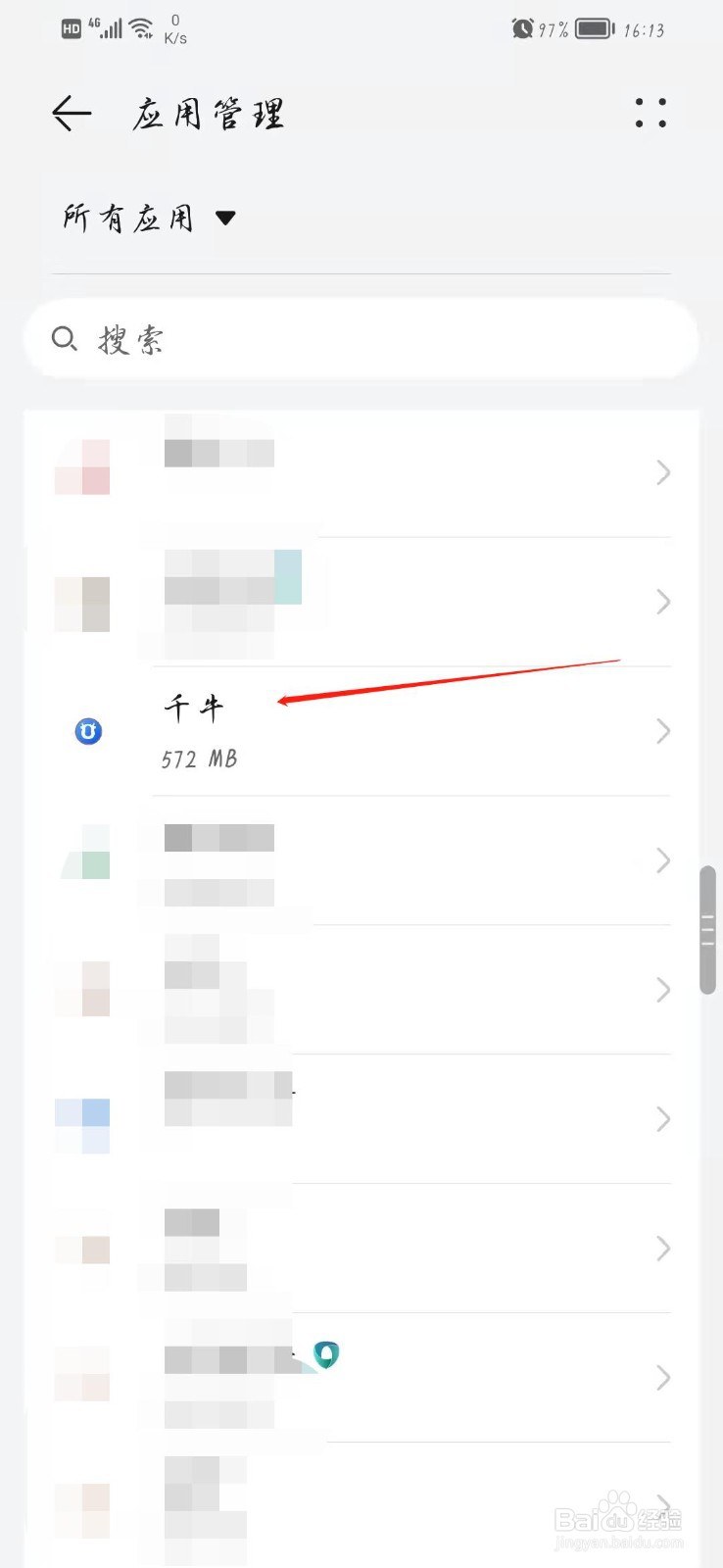Screen dimensions: 723x1568
Task: Tap the chevron on the first app row
Action: 663,473
